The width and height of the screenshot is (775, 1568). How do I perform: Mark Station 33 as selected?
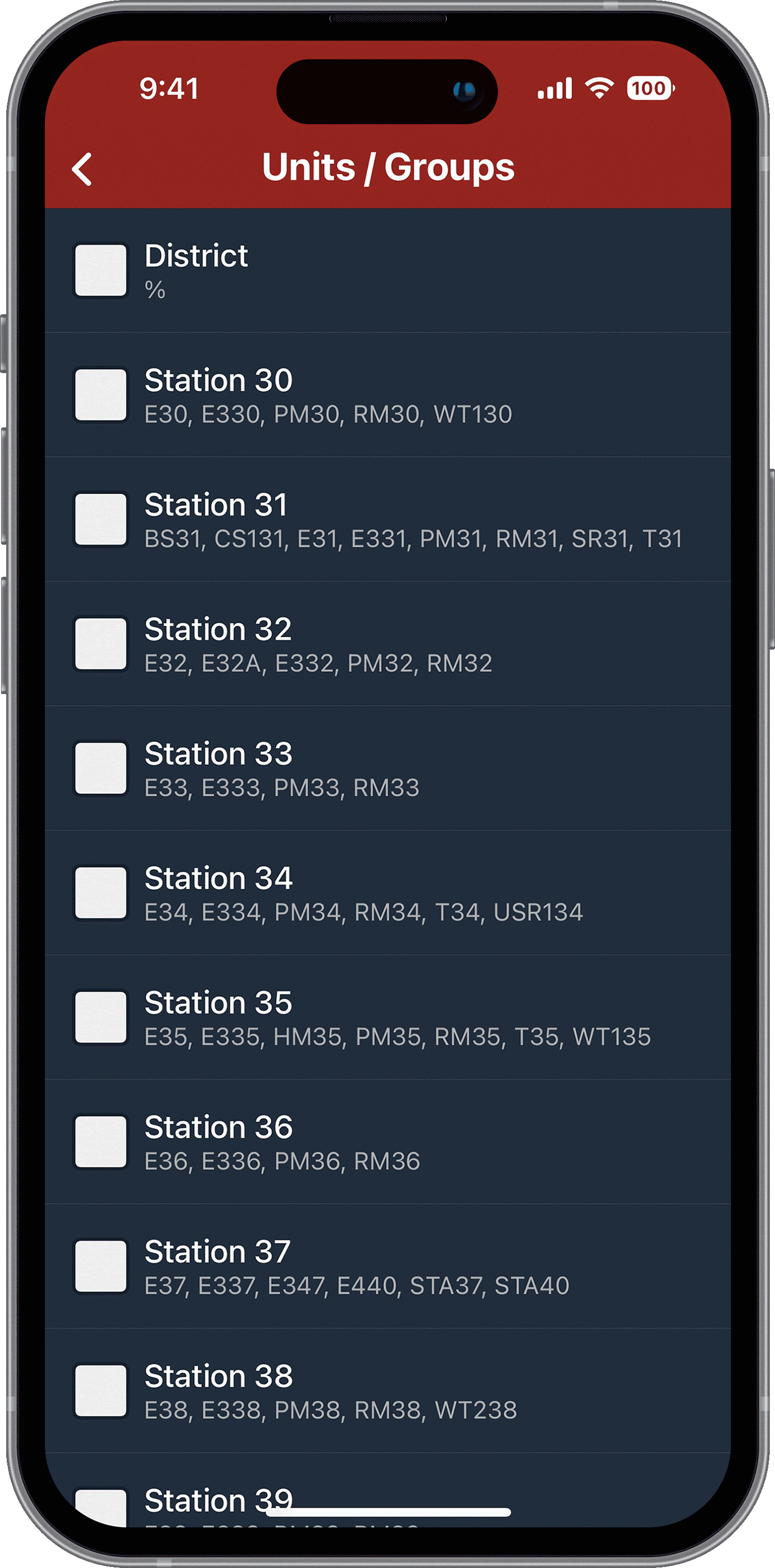(x=101, y=769)
